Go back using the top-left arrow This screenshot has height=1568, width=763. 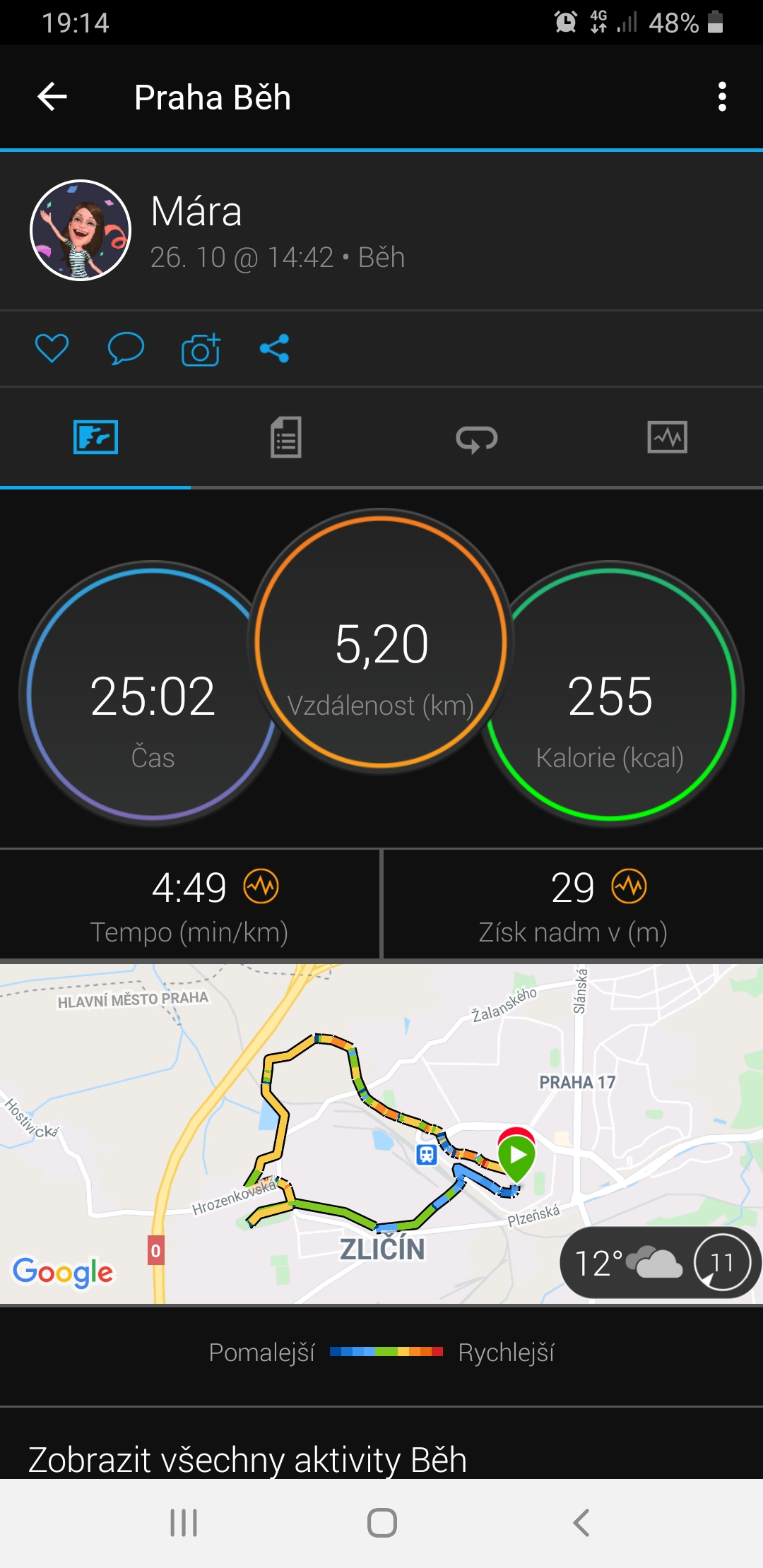pos(52,97)
